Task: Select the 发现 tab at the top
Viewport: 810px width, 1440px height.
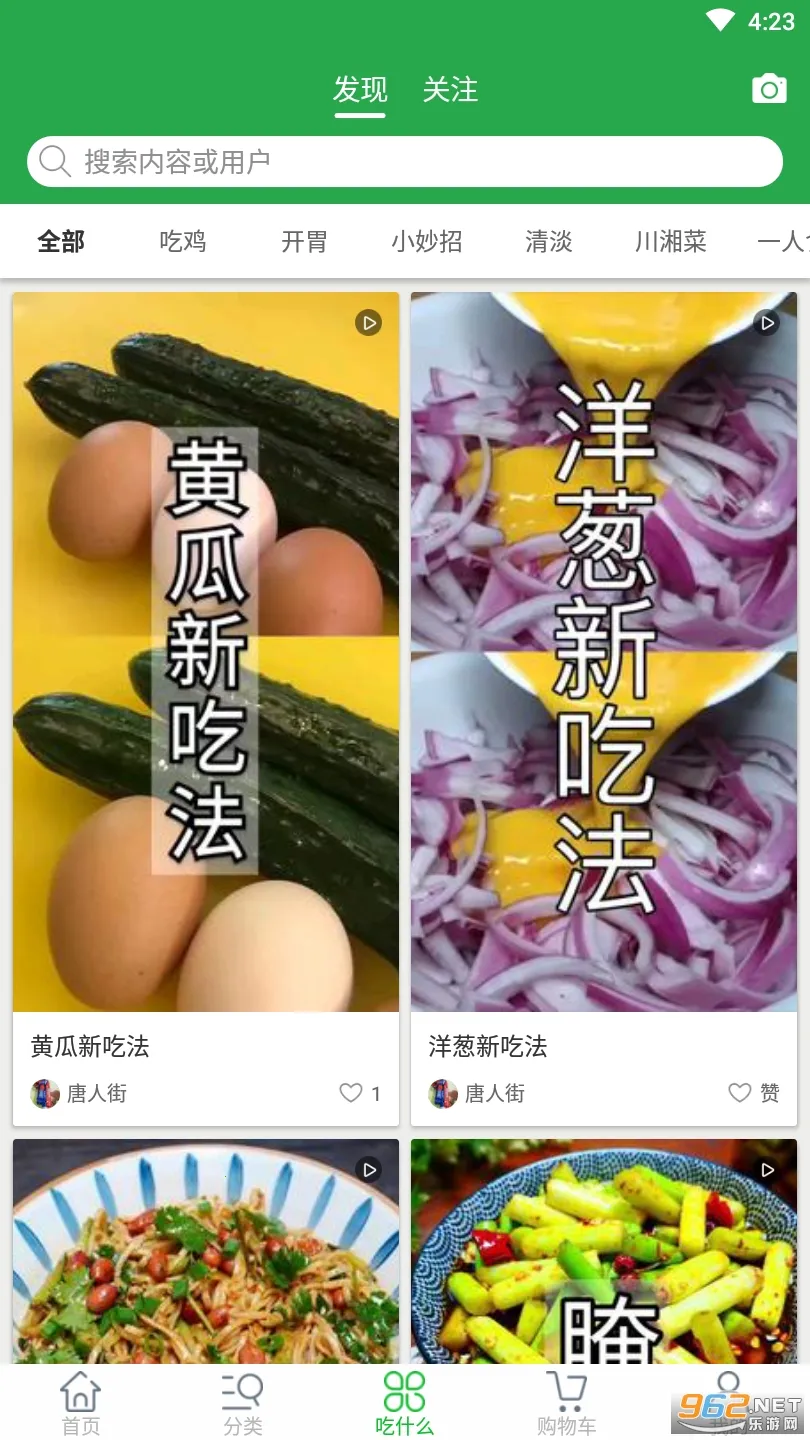Action: click(359, 90)
